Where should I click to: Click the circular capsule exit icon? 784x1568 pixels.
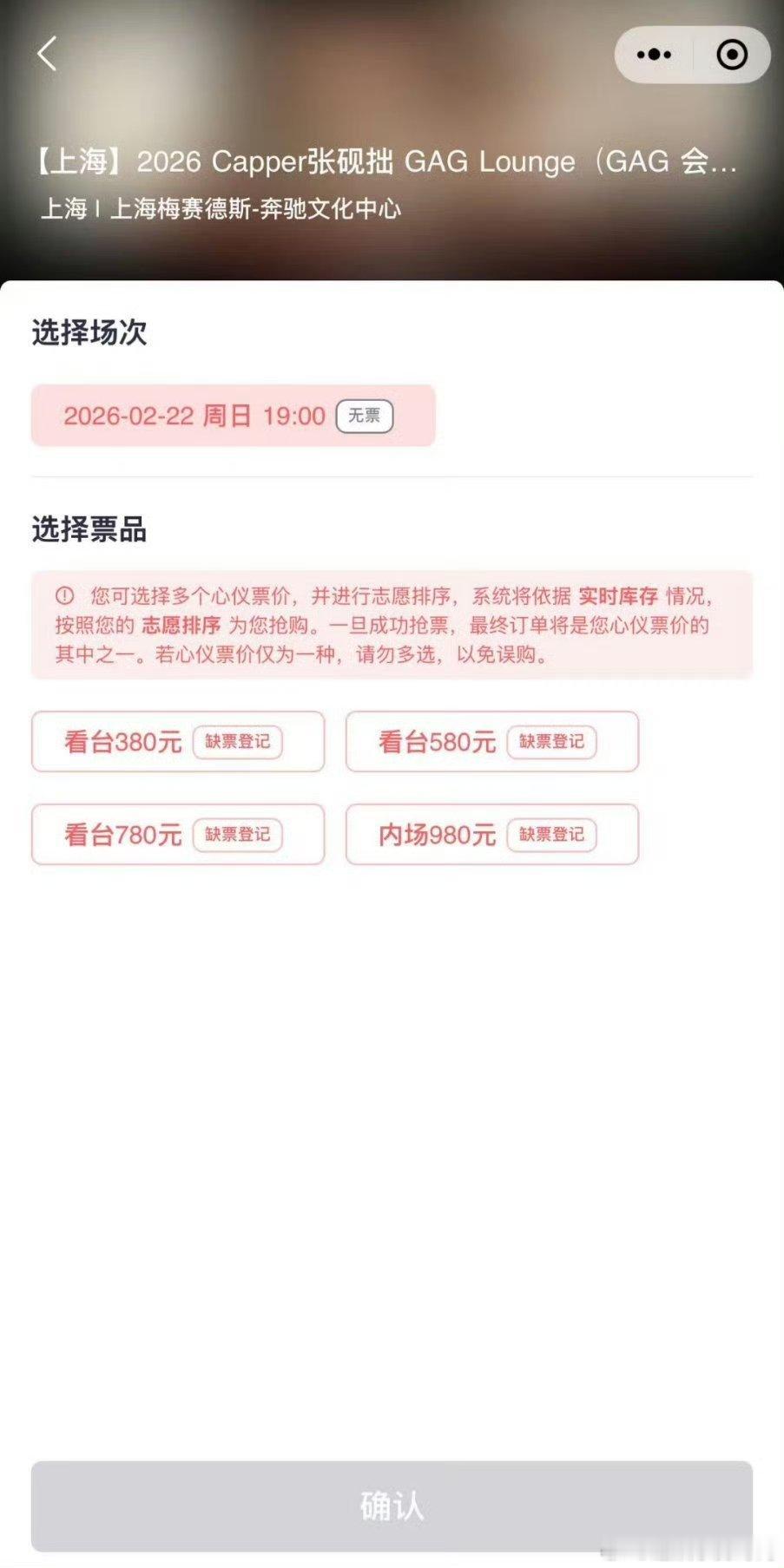click(x=732, y=54)
